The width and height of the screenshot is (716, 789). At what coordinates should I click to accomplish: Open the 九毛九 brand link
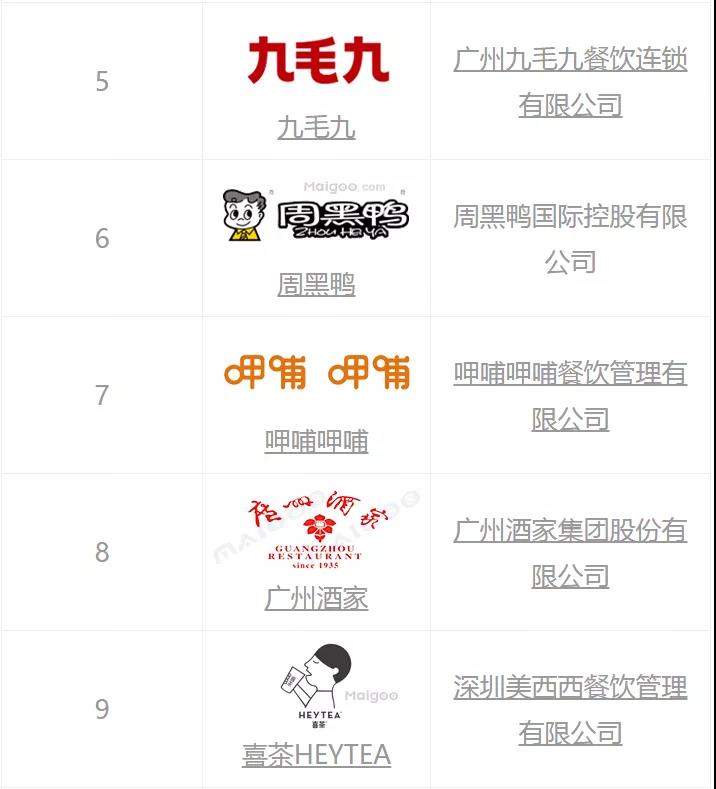click(316, 128)
